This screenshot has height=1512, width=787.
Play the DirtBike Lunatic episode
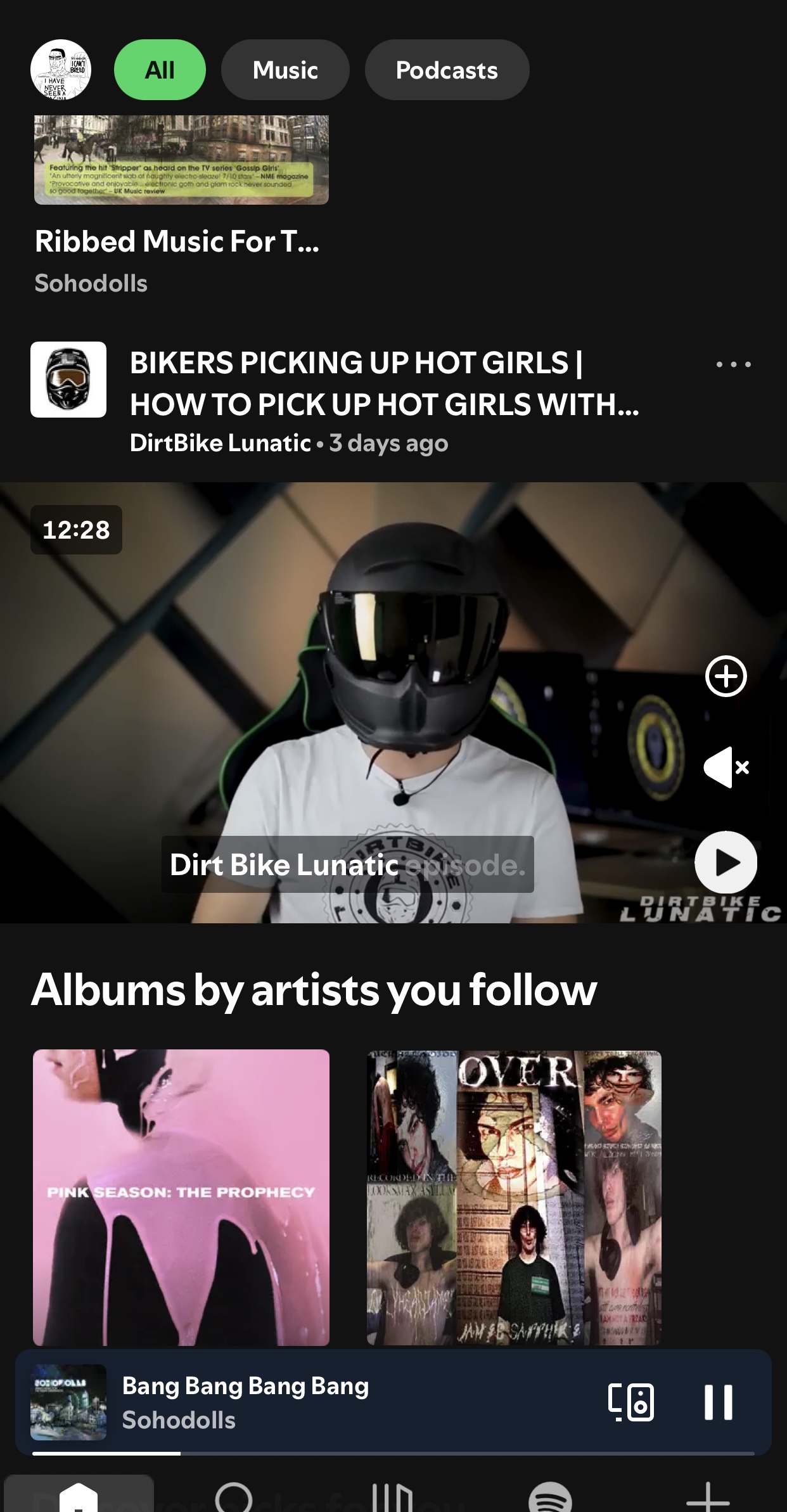(x=726, y=862)
